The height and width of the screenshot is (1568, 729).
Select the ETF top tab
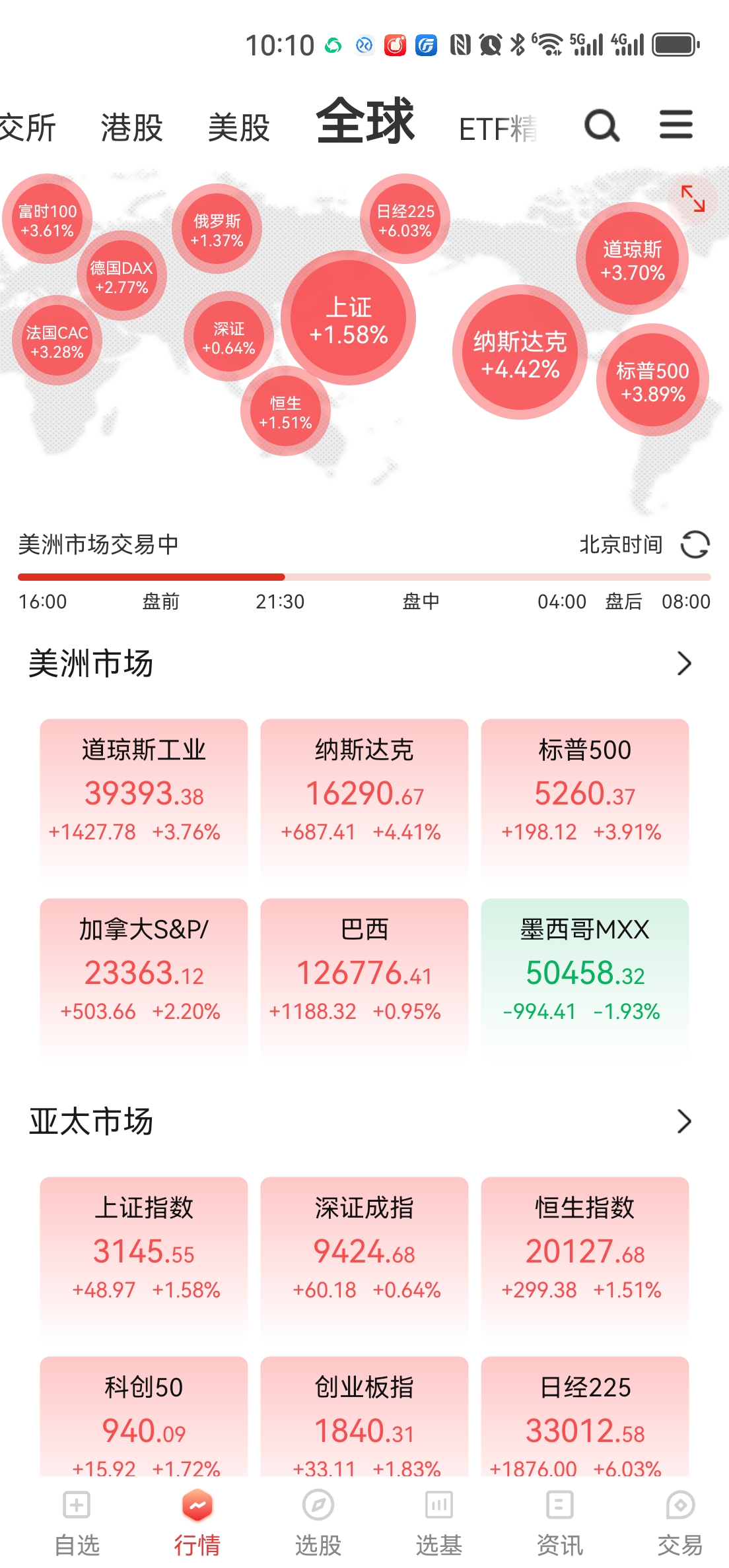coord(497,129)
